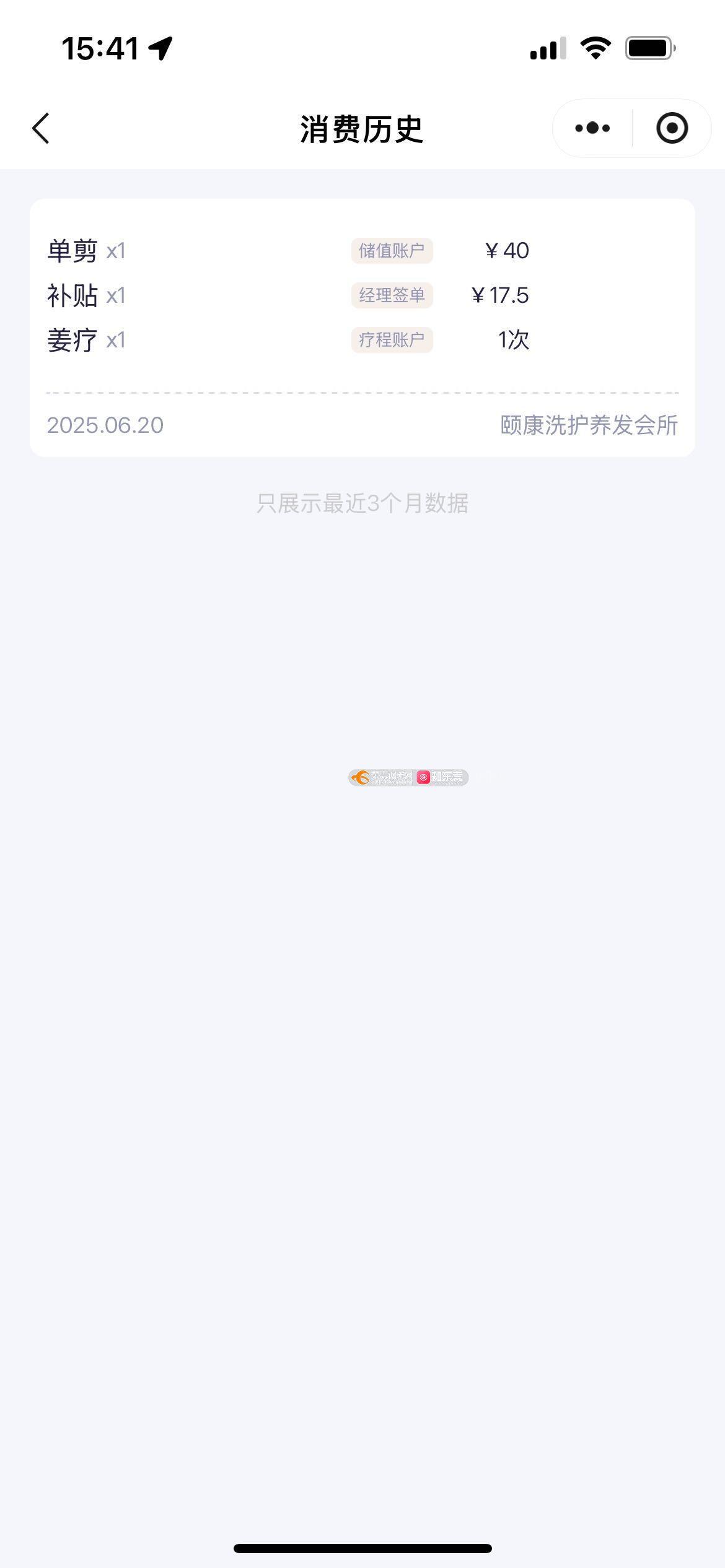Go back from the 消费历史 page
The height and width of the screenshot is (1568, 725).
[x=41, y=128]
